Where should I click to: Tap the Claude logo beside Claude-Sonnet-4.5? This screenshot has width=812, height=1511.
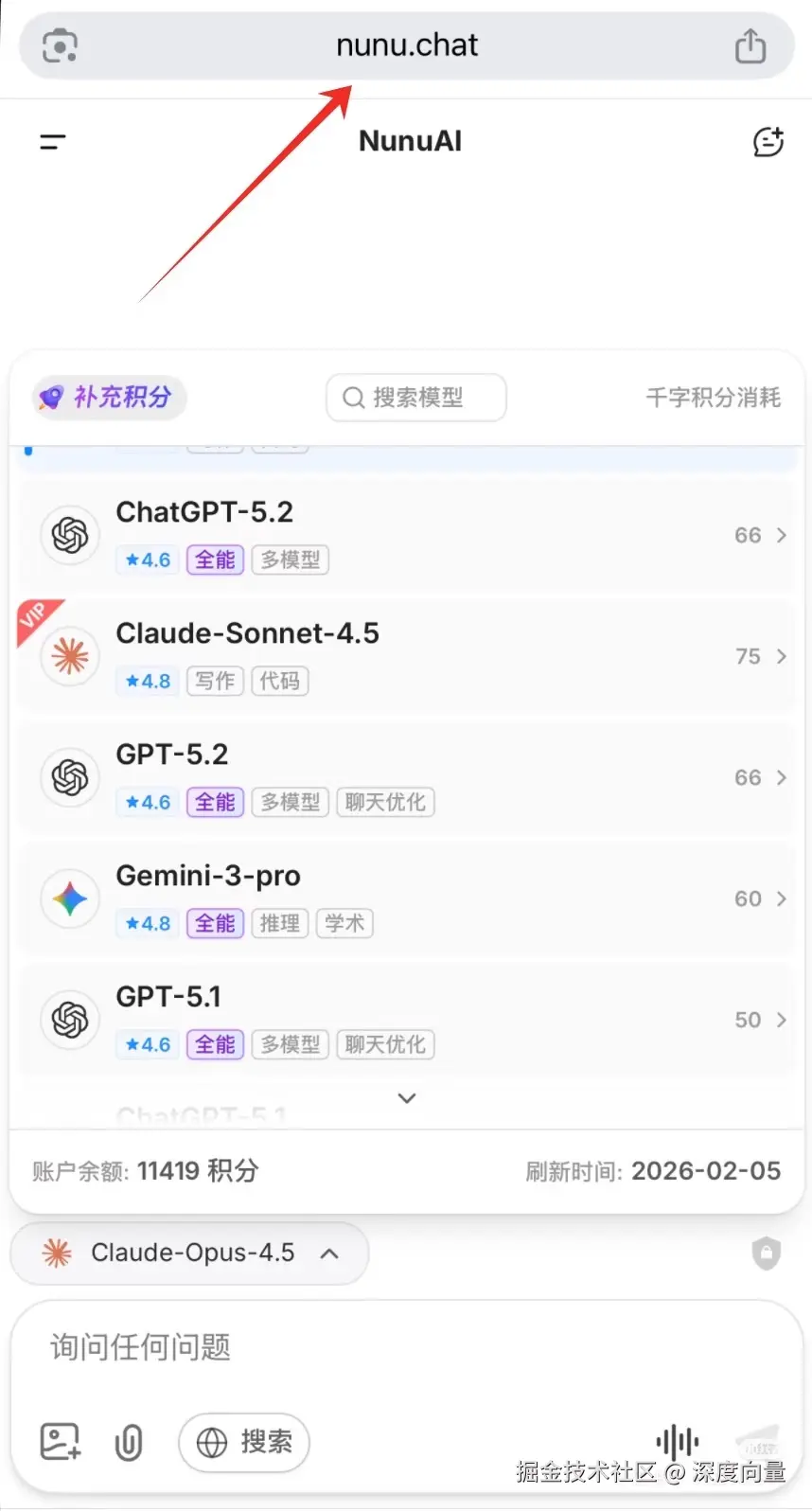click(69, 655)
